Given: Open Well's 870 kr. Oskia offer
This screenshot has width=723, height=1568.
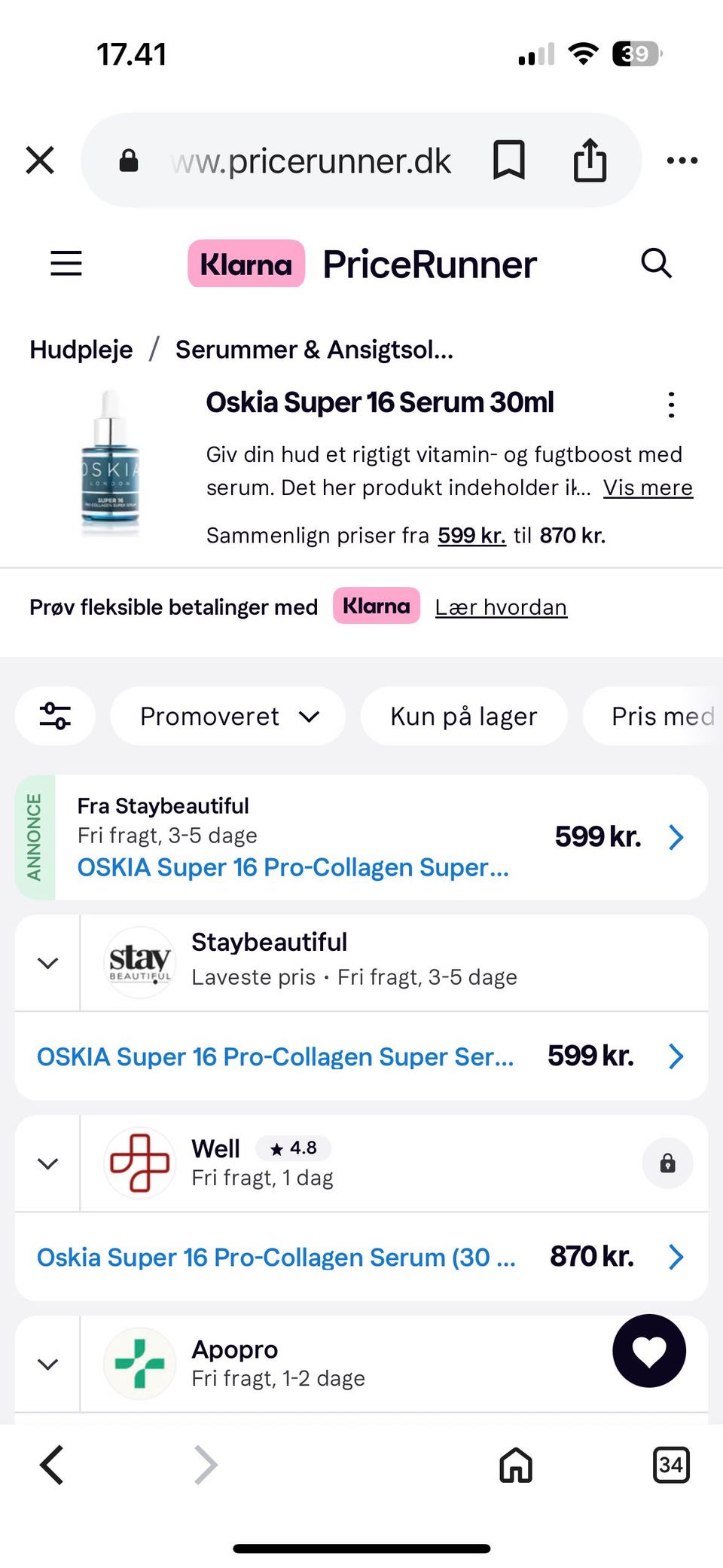Looking at the screenshot, I should coord(361,1257).
